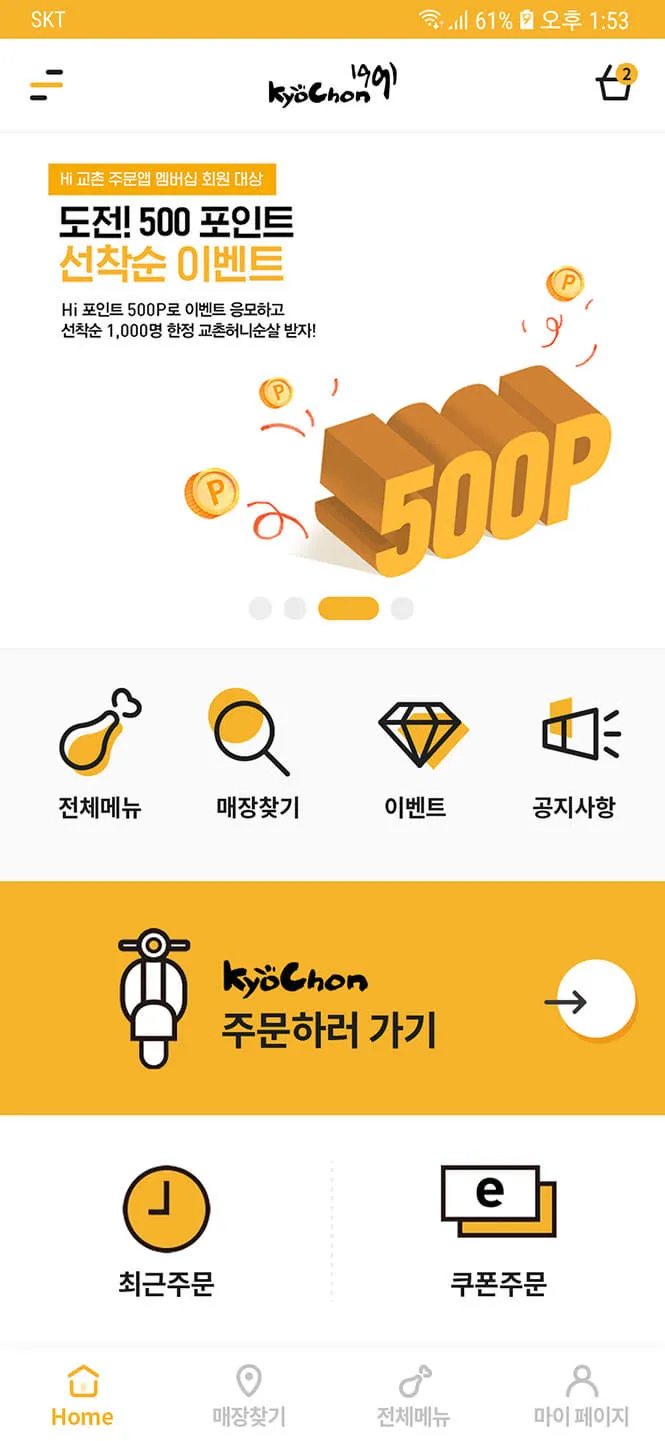Open the 이벤트 diamond shortcut
Image resolution: width=665 pixels, height=1441 pixels.
pyautogui.click(x=416, y=755)
